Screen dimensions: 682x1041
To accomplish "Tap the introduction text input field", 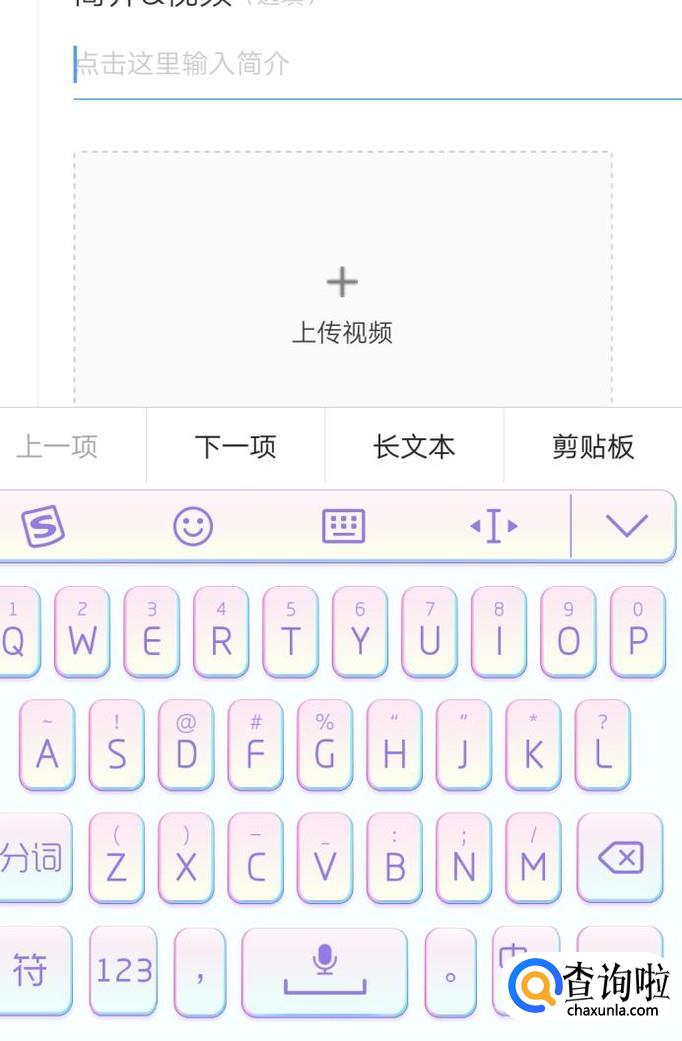I will [377, 65].
